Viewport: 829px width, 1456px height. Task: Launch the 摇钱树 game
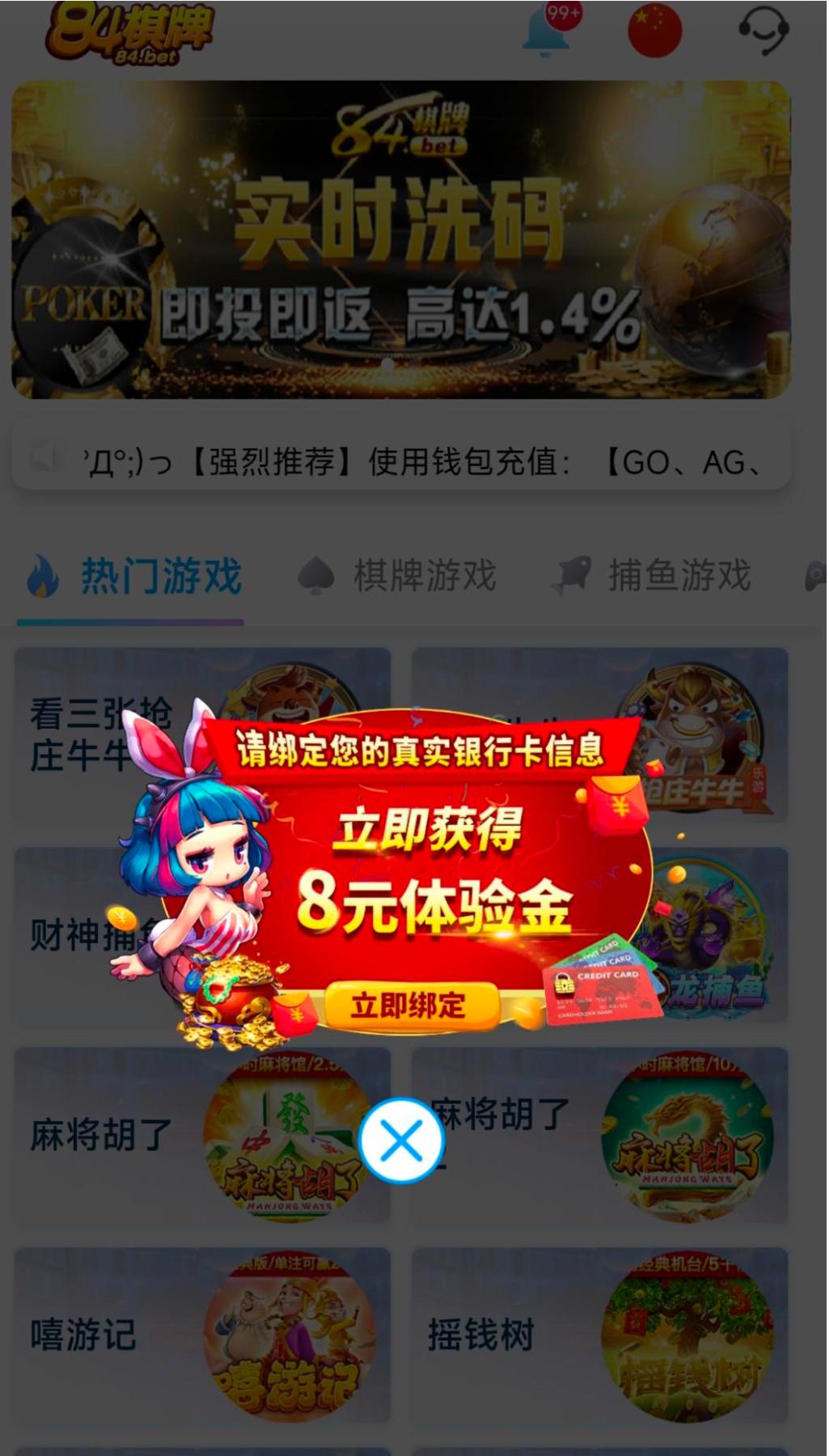(599, 1335)
